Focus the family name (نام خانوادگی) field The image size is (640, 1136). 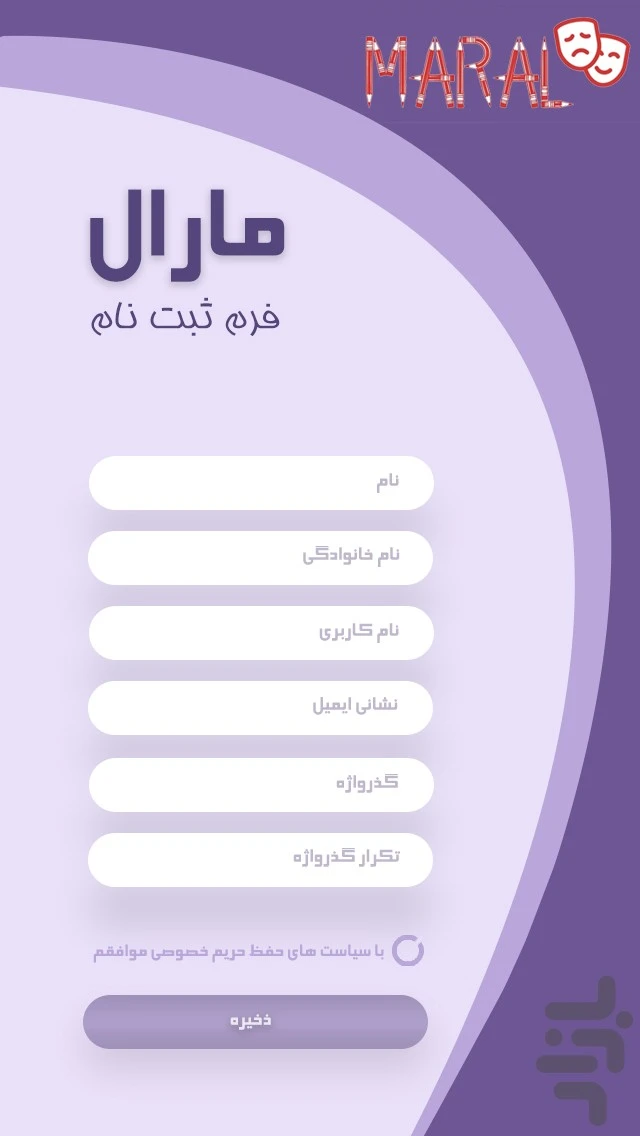click(261, 558)
